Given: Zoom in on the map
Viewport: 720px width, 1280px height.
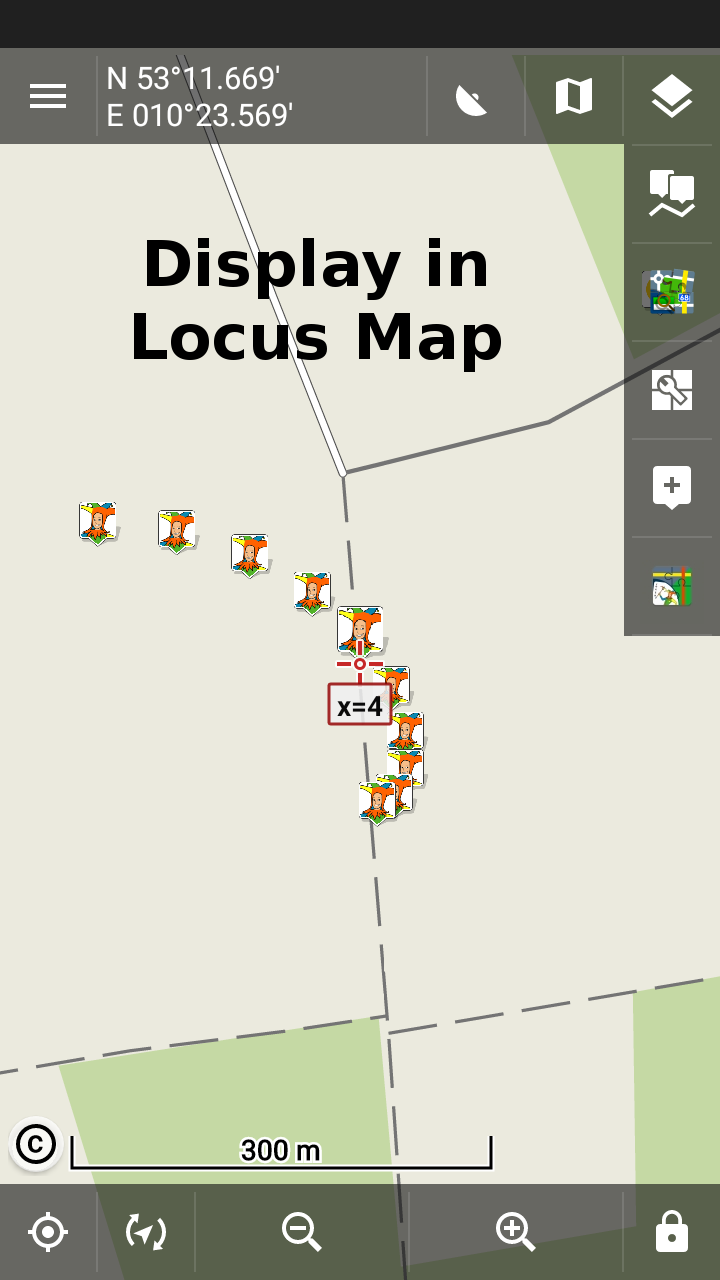Looking at the screenshot, I should (515, 1231).
